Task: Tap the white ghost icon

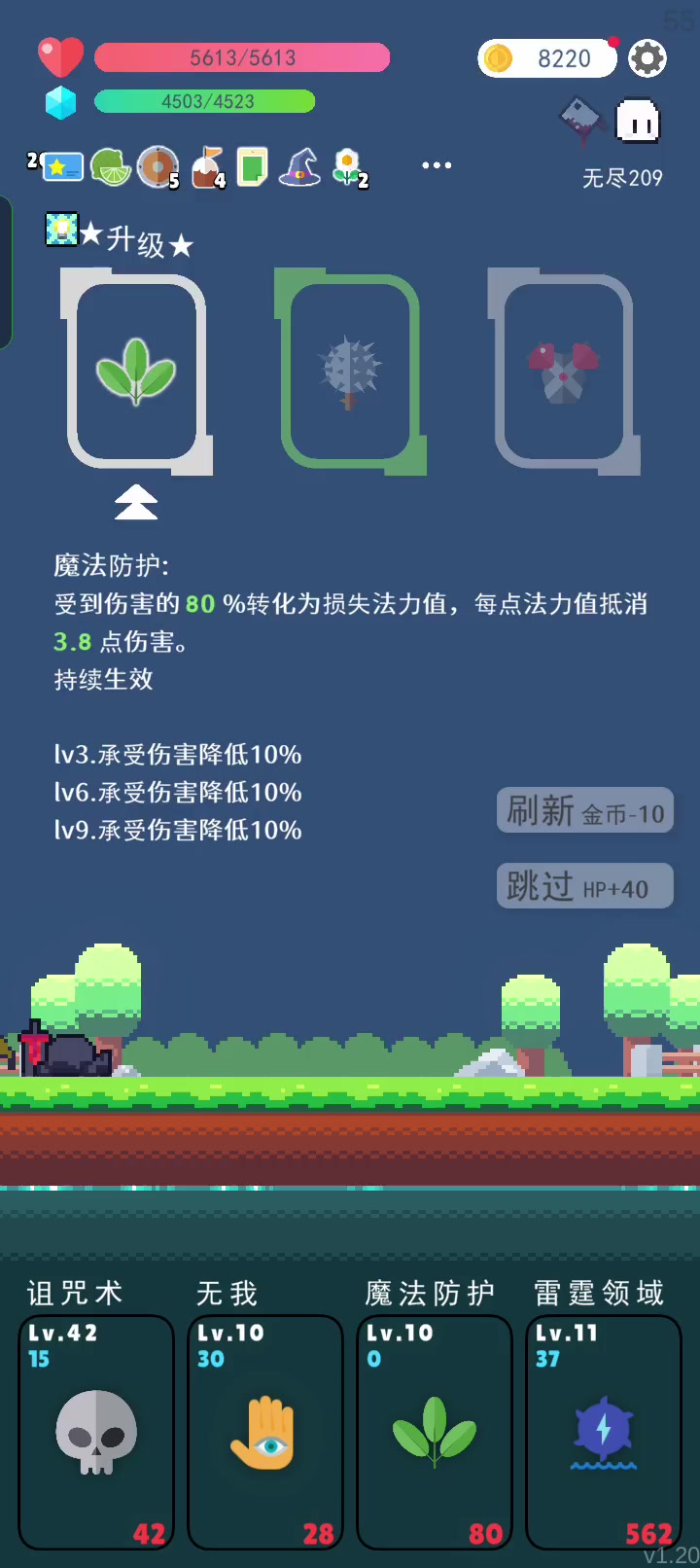Action: click(639, 122)
